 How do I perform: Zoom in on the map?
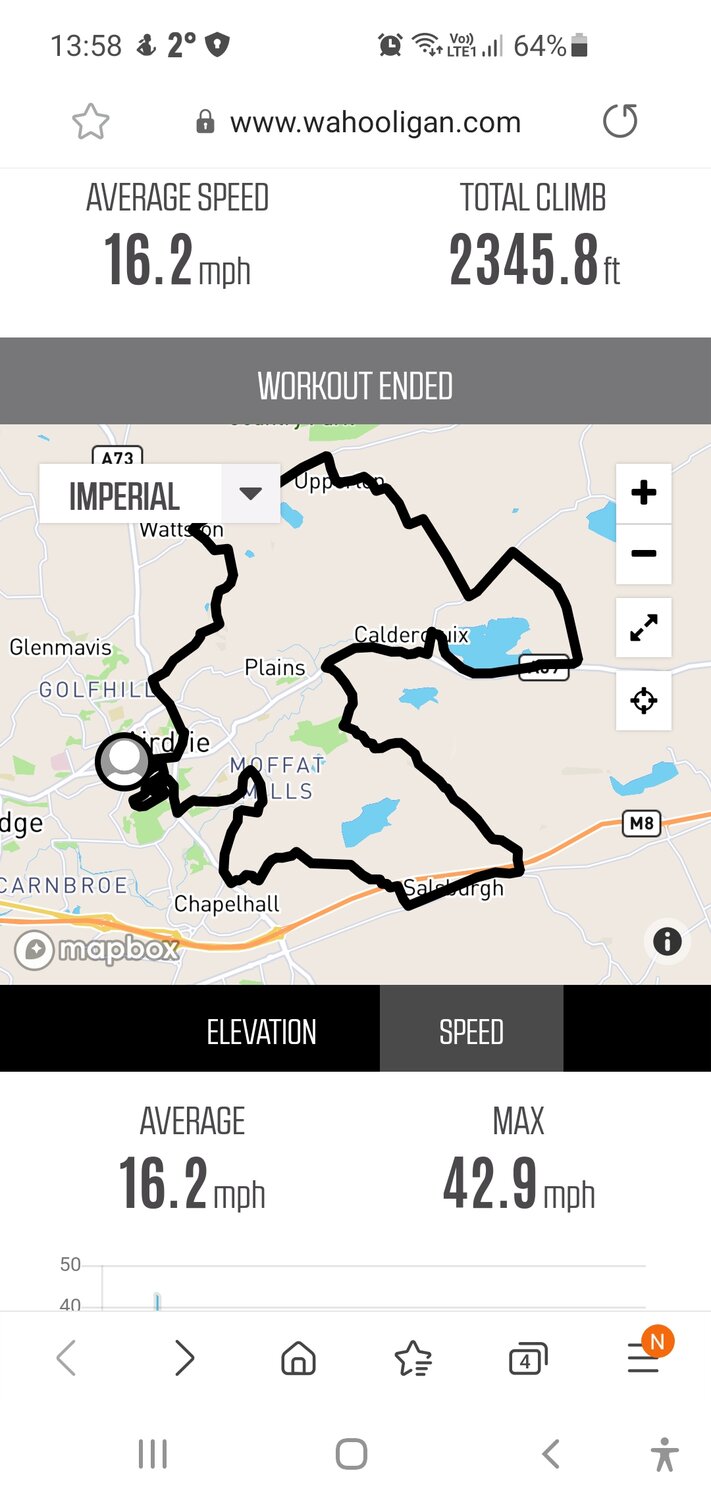(x=644, y=493)
